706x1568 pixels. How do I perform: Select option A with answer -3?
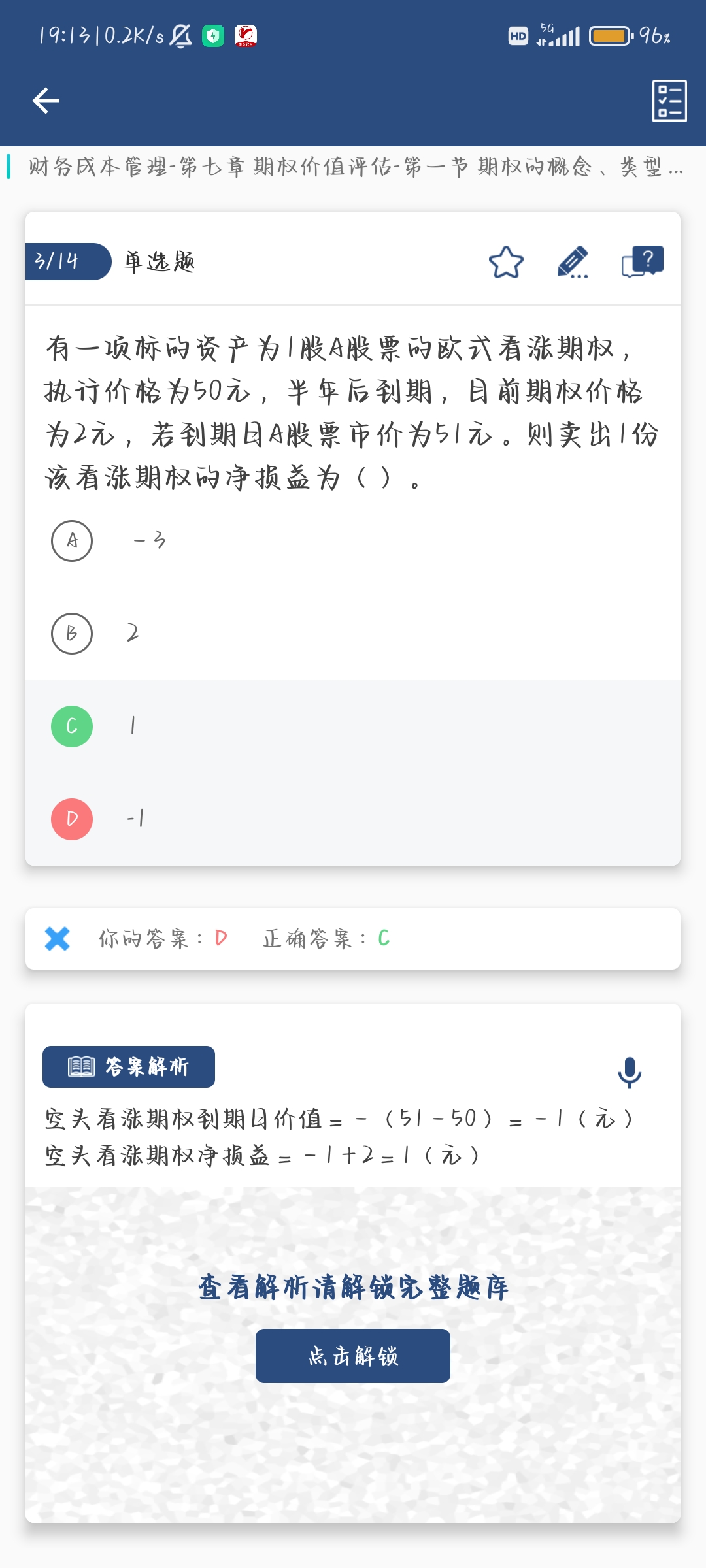(72, 541)
